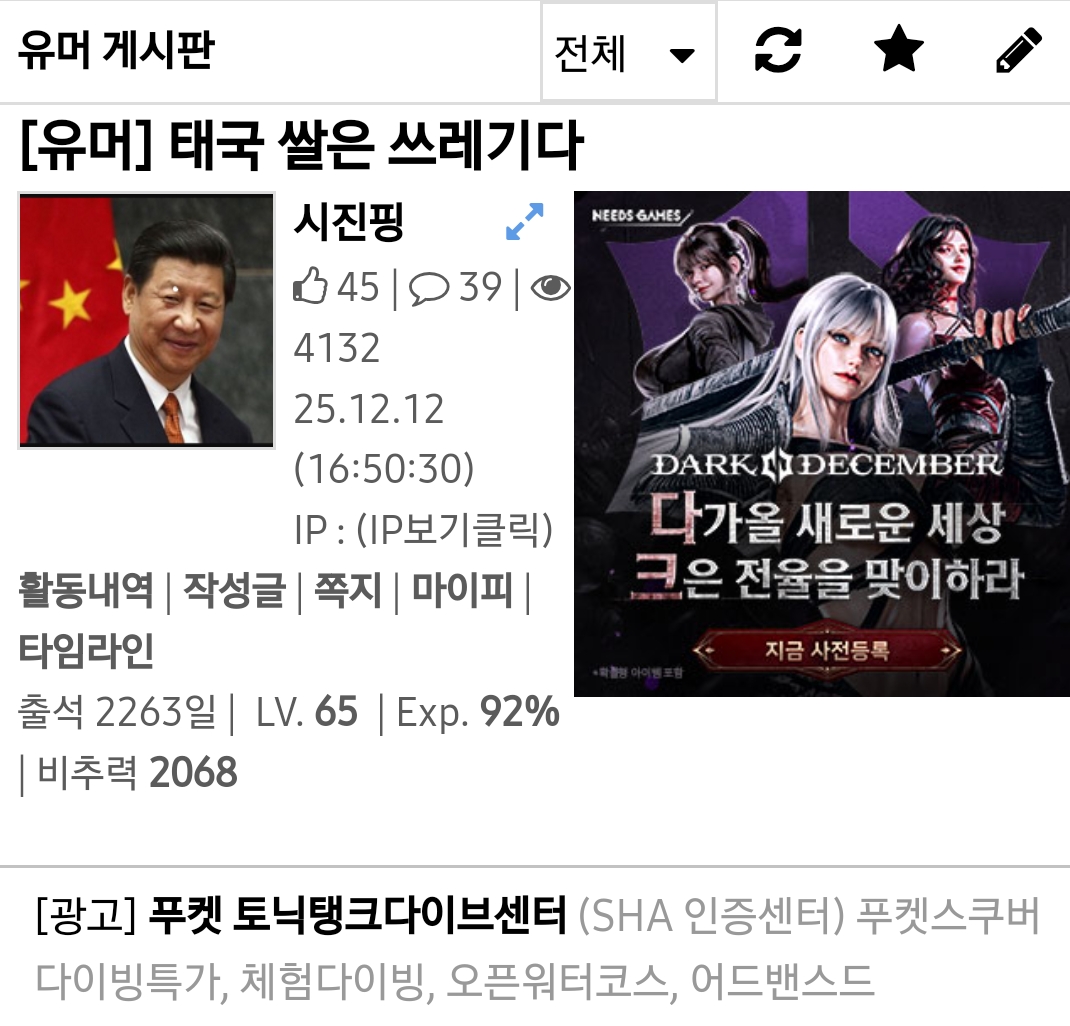This screenshot has width=1070, height=1026.
Task: View the author's 작성글
Action: (234, 591)
